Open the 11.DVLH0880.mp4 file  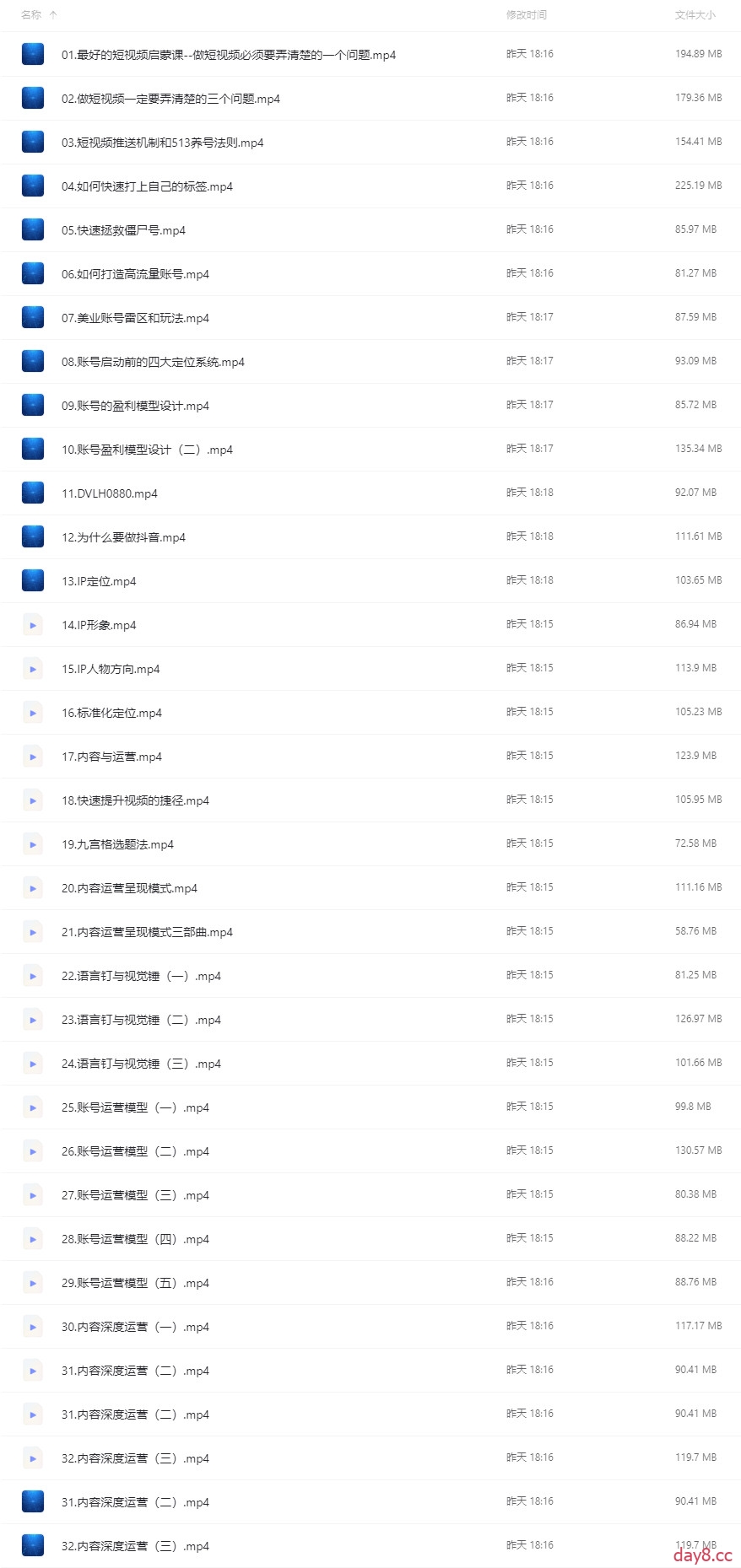110,493
